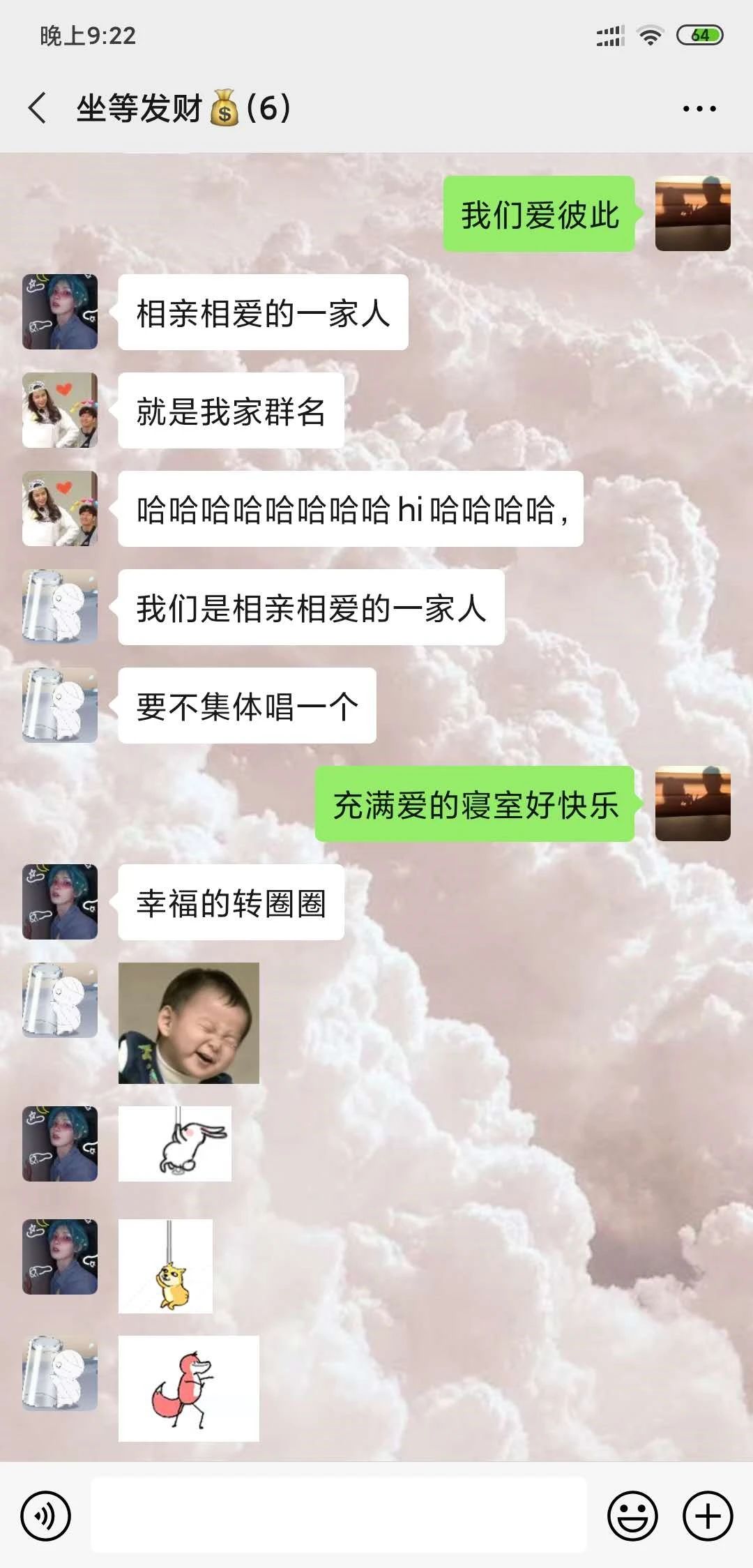Open avatar beside 幸福的转圈圈 message
The width and height of the screenshot is (753, 1568).
(x=60, y=902)
